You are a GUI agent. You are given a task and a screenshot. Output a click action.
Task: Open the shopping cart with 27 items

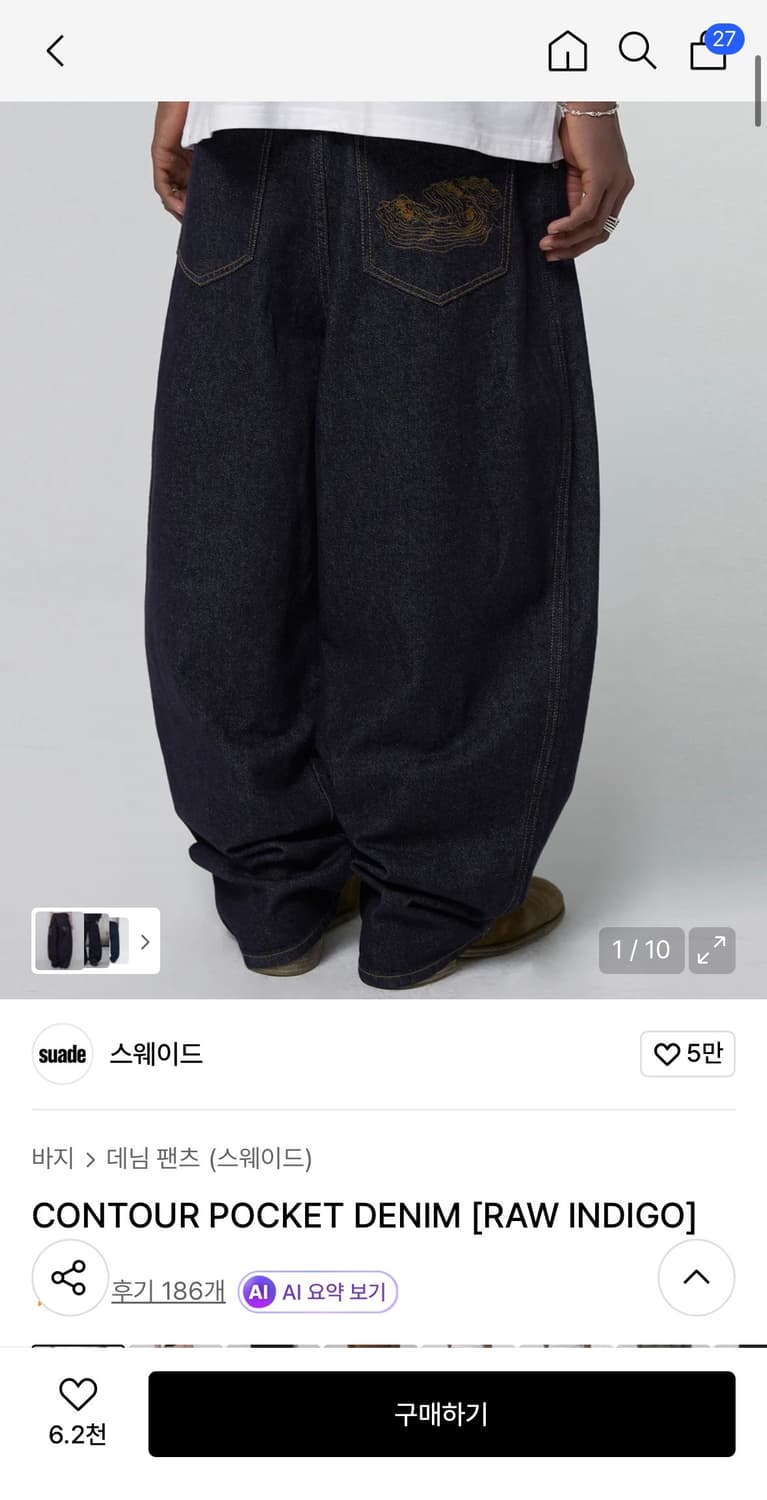point(709,55)
